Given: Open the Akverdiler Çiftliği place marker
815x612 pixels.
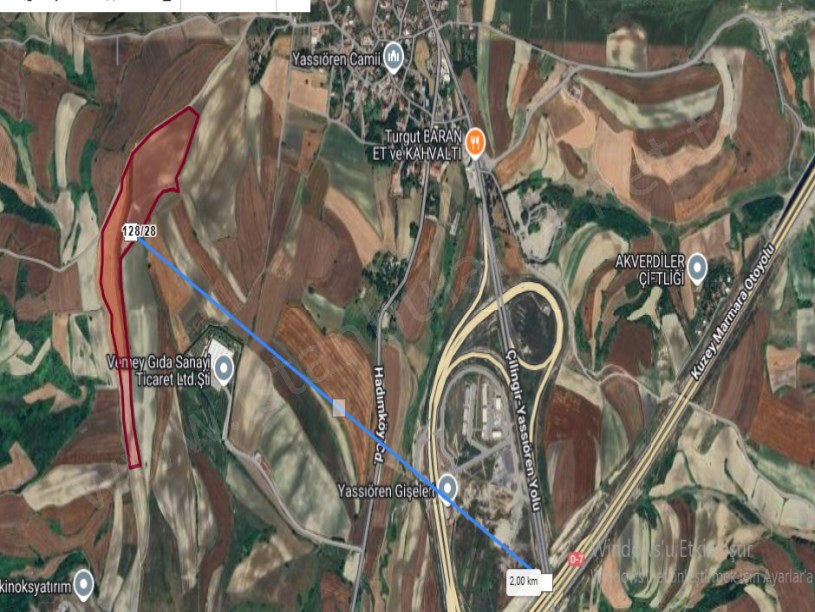Looking at the screenshot, I should pyautogui.click(x=697, y=268).
